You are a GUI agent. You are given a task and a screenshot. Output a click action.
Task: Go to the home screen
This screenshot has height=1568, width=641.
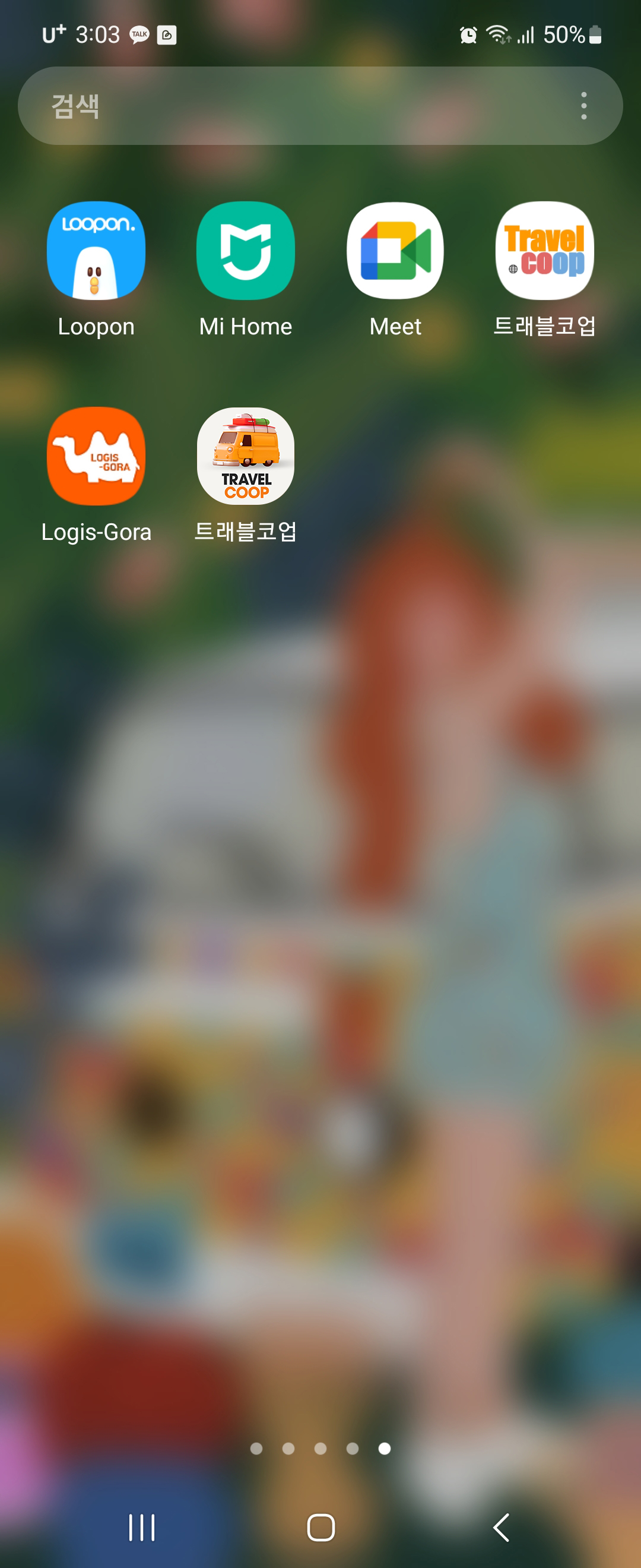[x=320, y=1527]
